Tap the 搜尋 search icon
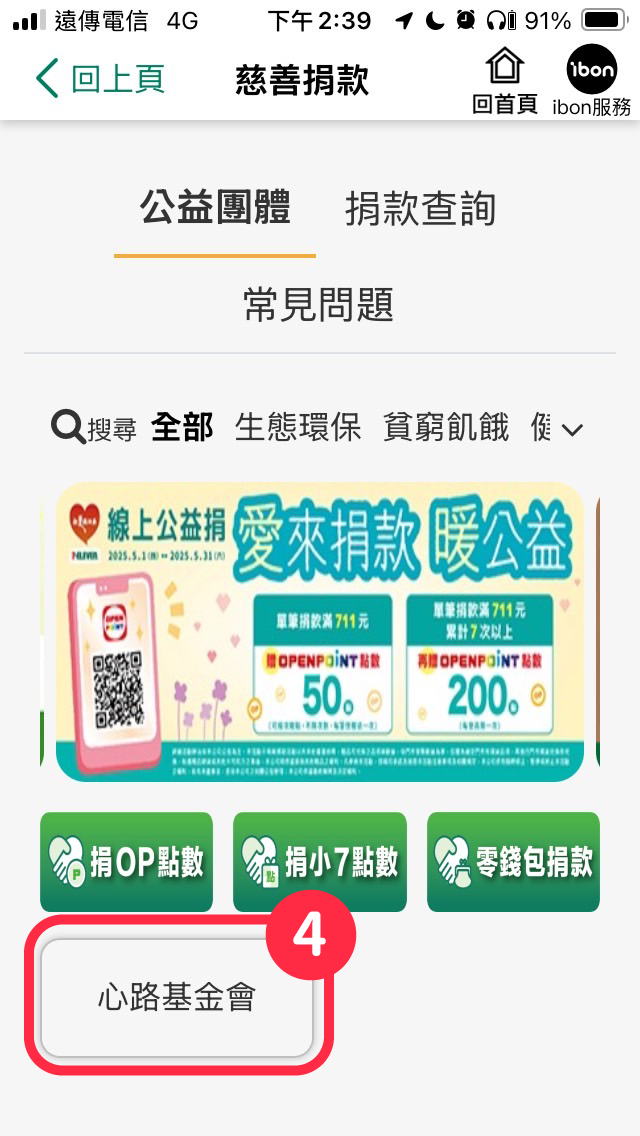This screenshot has height=1136, width=640. click(x=93, y=429)
